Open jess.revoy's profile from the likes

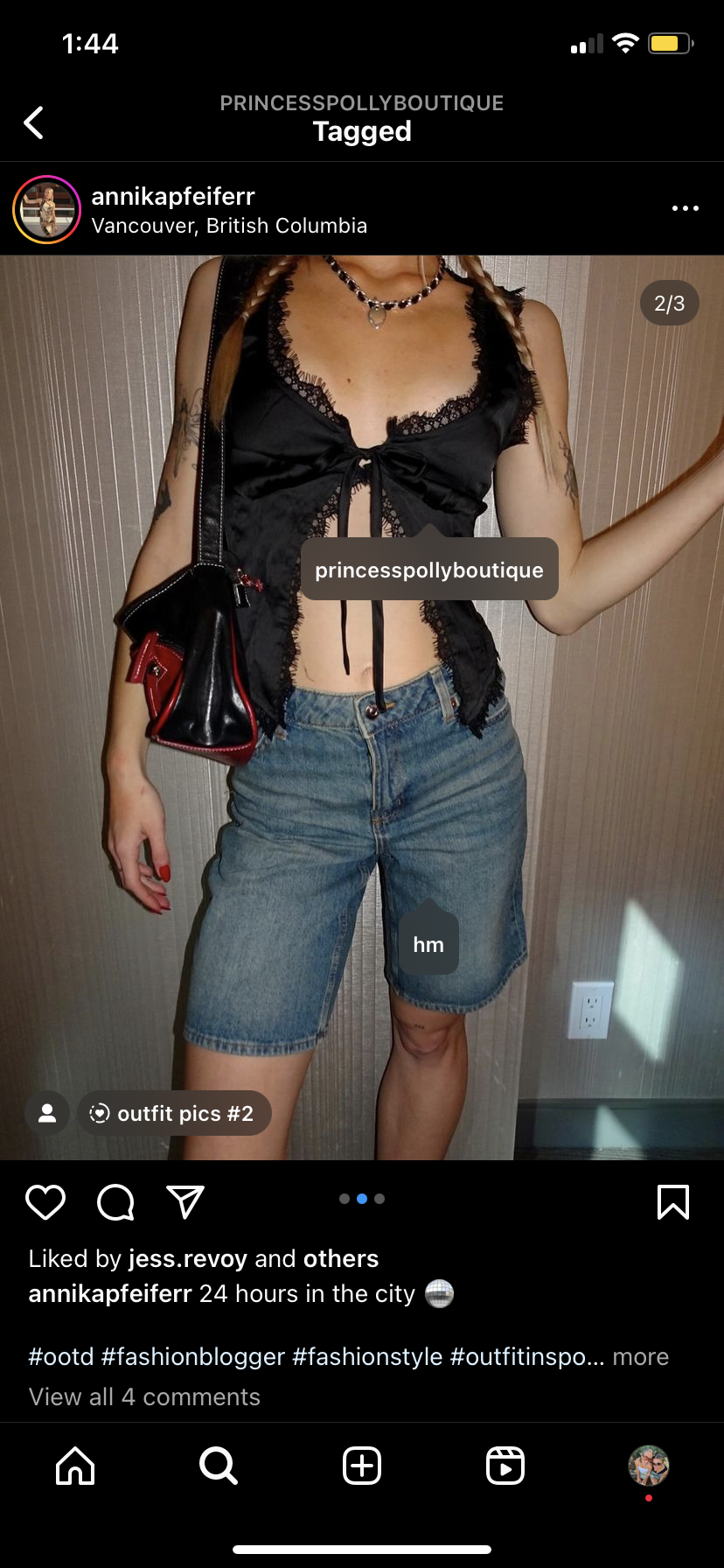[x=188, y=1258]
